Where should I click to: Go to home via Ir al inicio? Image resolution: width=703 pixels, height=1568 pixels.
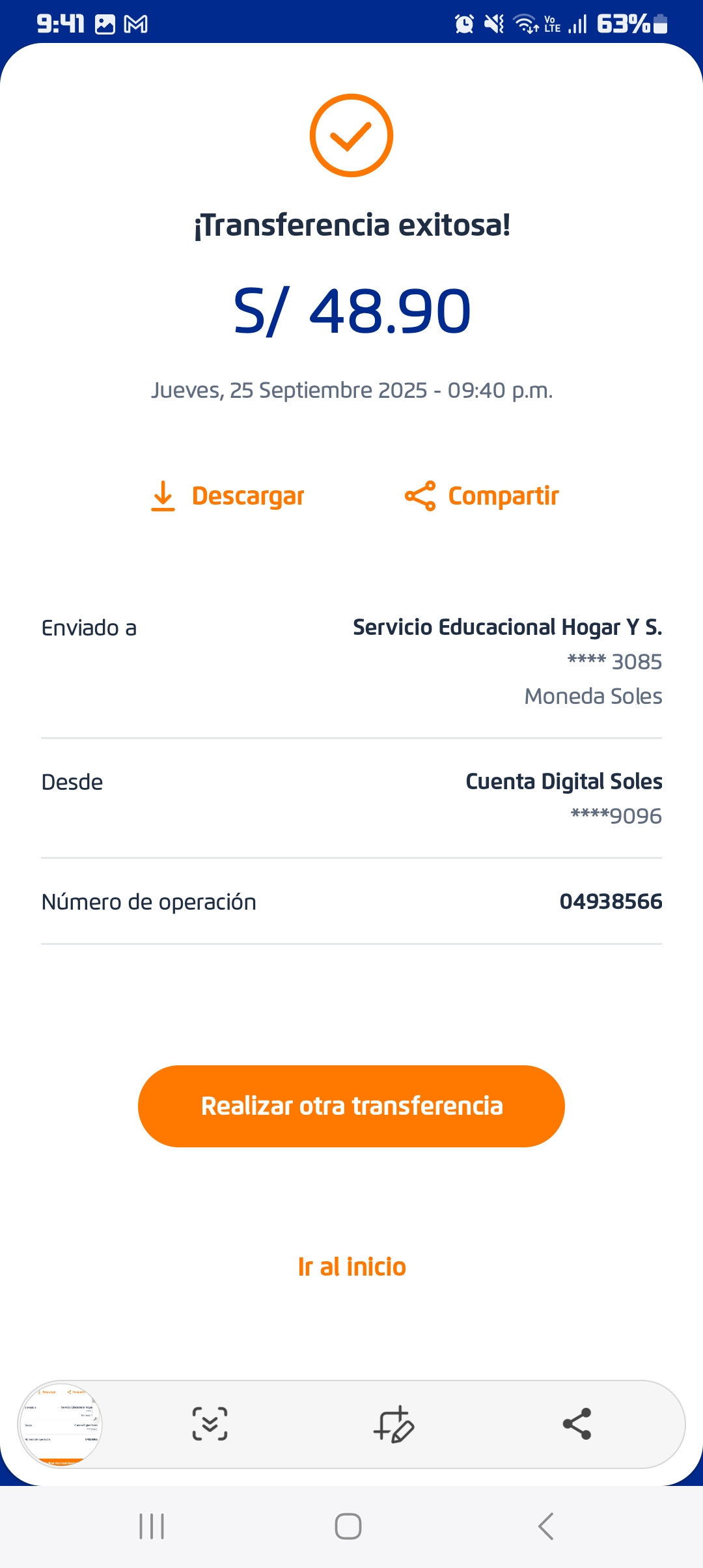(351, 1267)
